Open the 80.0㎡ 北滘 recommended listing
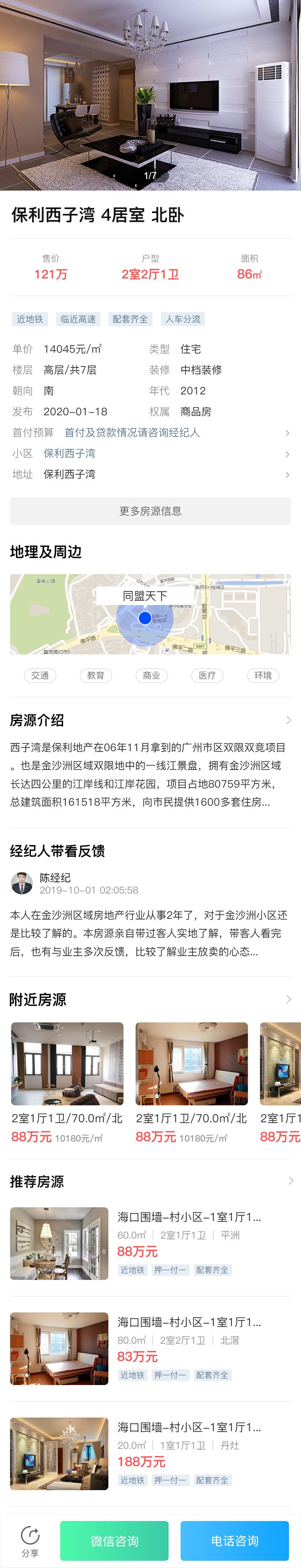The height and width of the screenshot is (1568, 301). pos(150,1348)
